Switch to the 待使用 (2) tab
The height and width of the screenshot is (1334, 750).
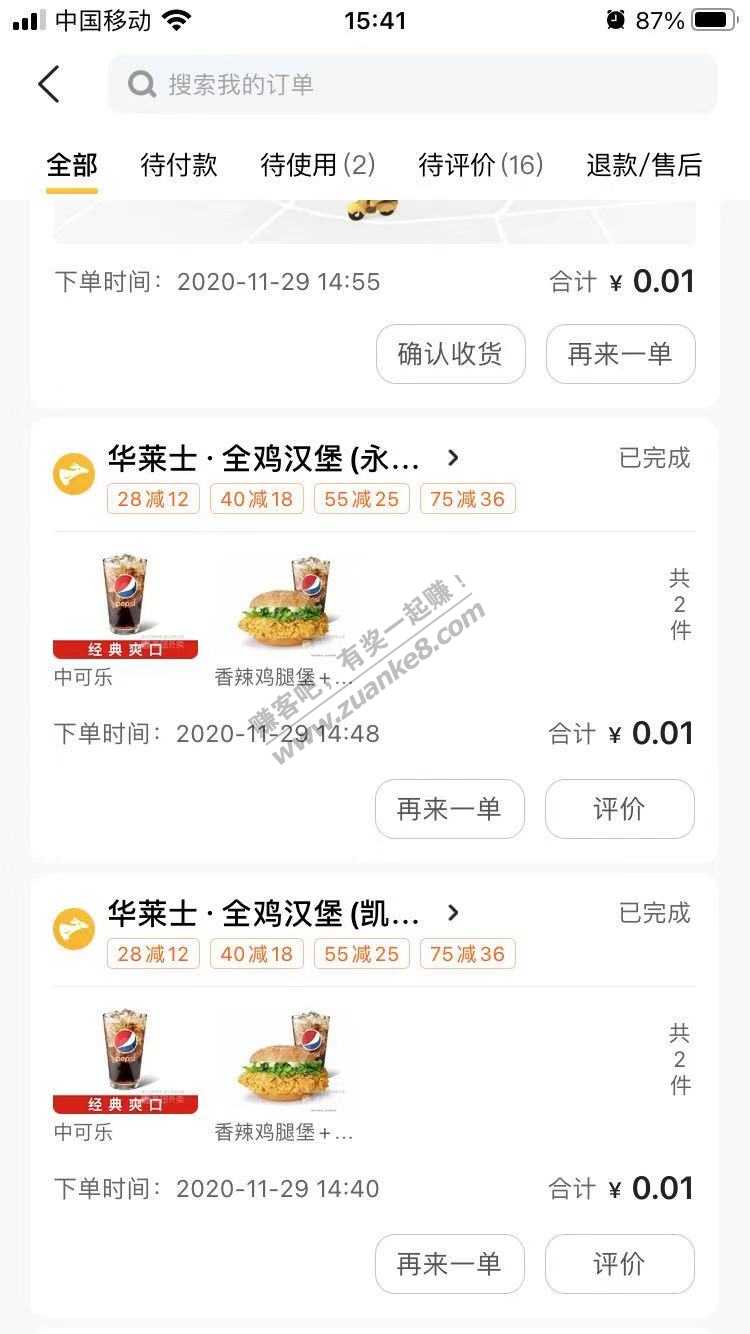(x=317, y=165)
